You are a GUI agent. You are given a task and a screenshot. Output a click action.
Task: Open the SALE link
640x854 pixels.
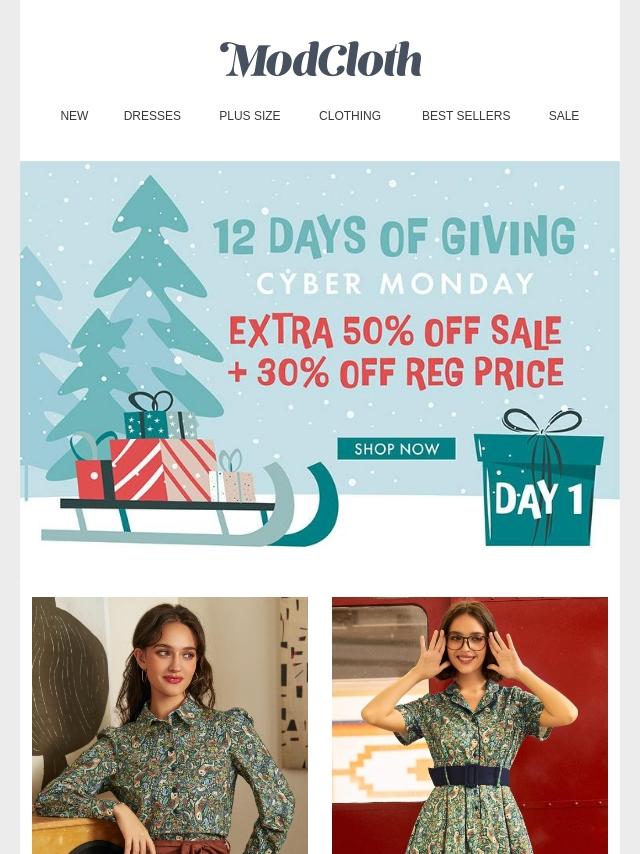564,115
